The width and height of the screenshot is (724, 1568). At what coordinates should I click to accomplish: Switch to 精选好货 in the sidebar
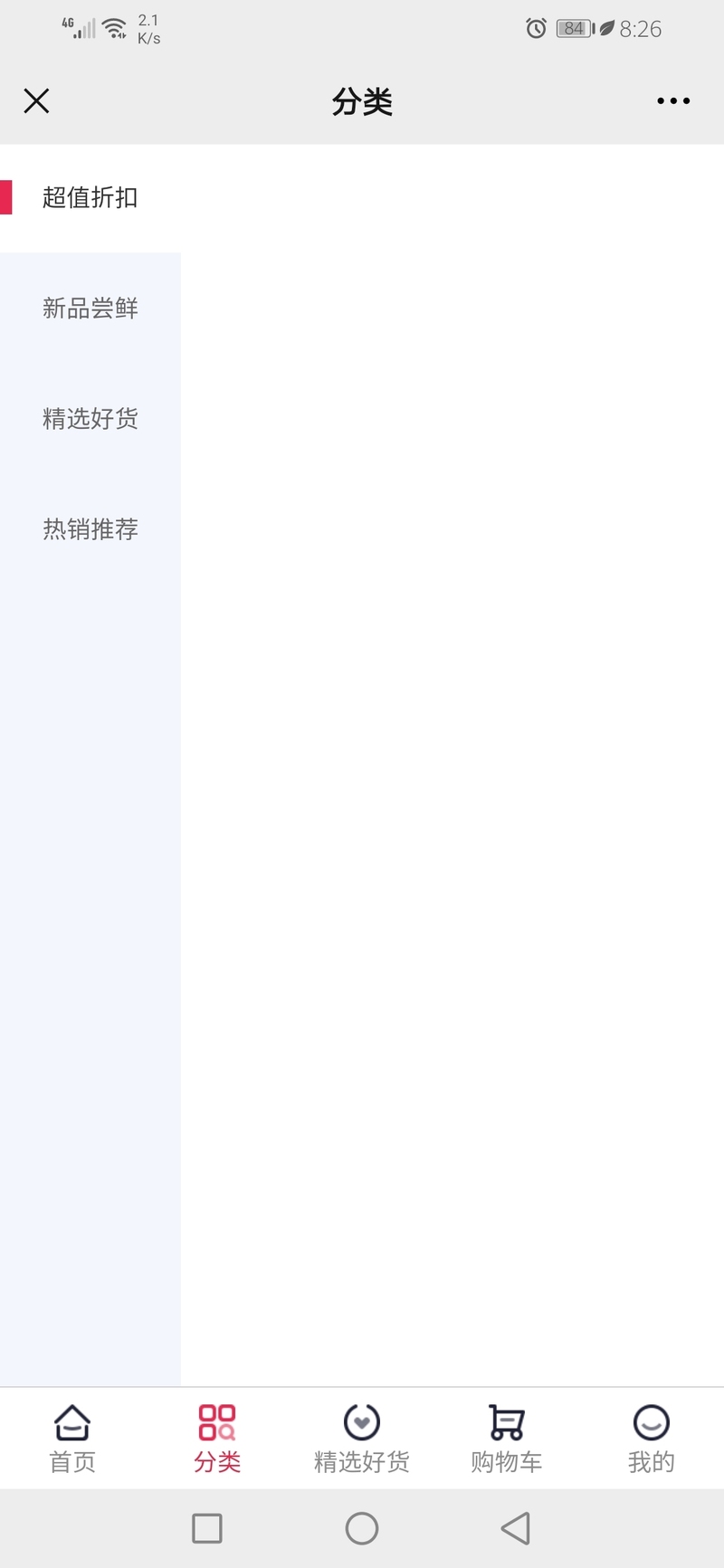pyautogui.click(x=90, y=418)
